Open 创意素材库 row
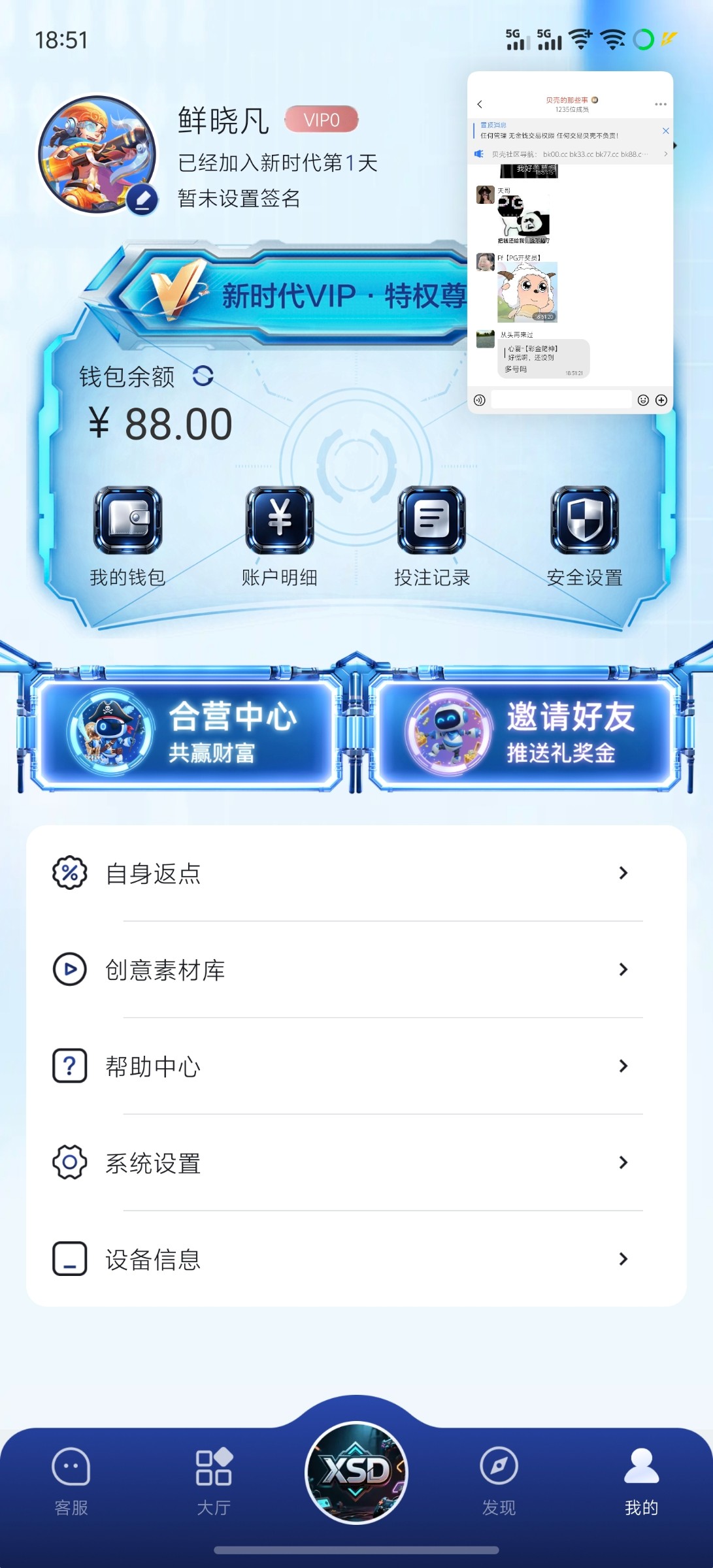This screenshot has height=1568, width=713. click(356, 970)
